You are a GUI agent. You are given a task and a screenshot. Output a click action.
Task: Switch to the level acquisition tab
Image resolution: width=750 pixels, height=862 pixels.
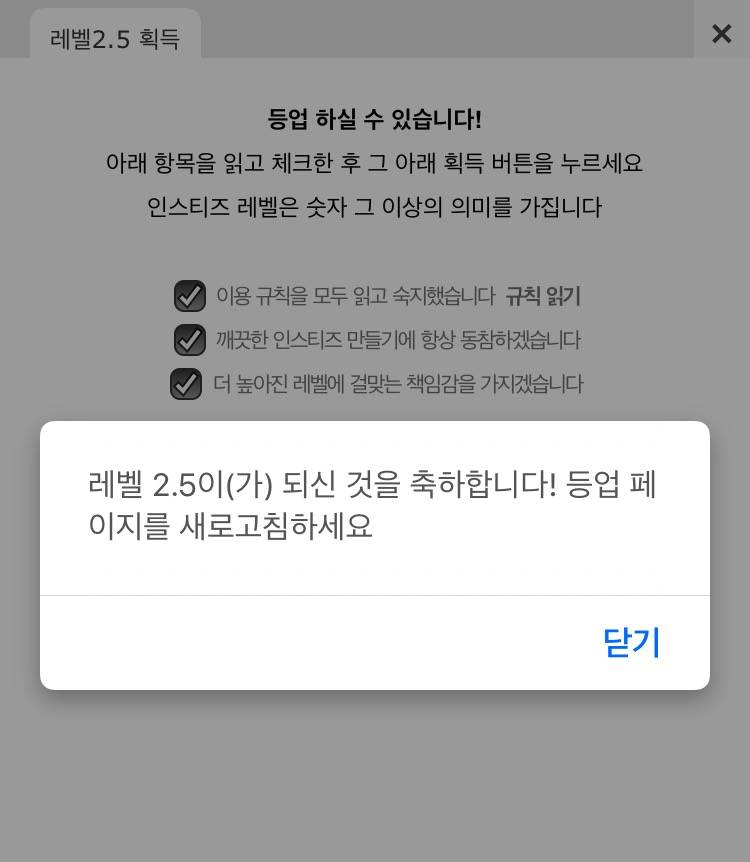[114, 33]
